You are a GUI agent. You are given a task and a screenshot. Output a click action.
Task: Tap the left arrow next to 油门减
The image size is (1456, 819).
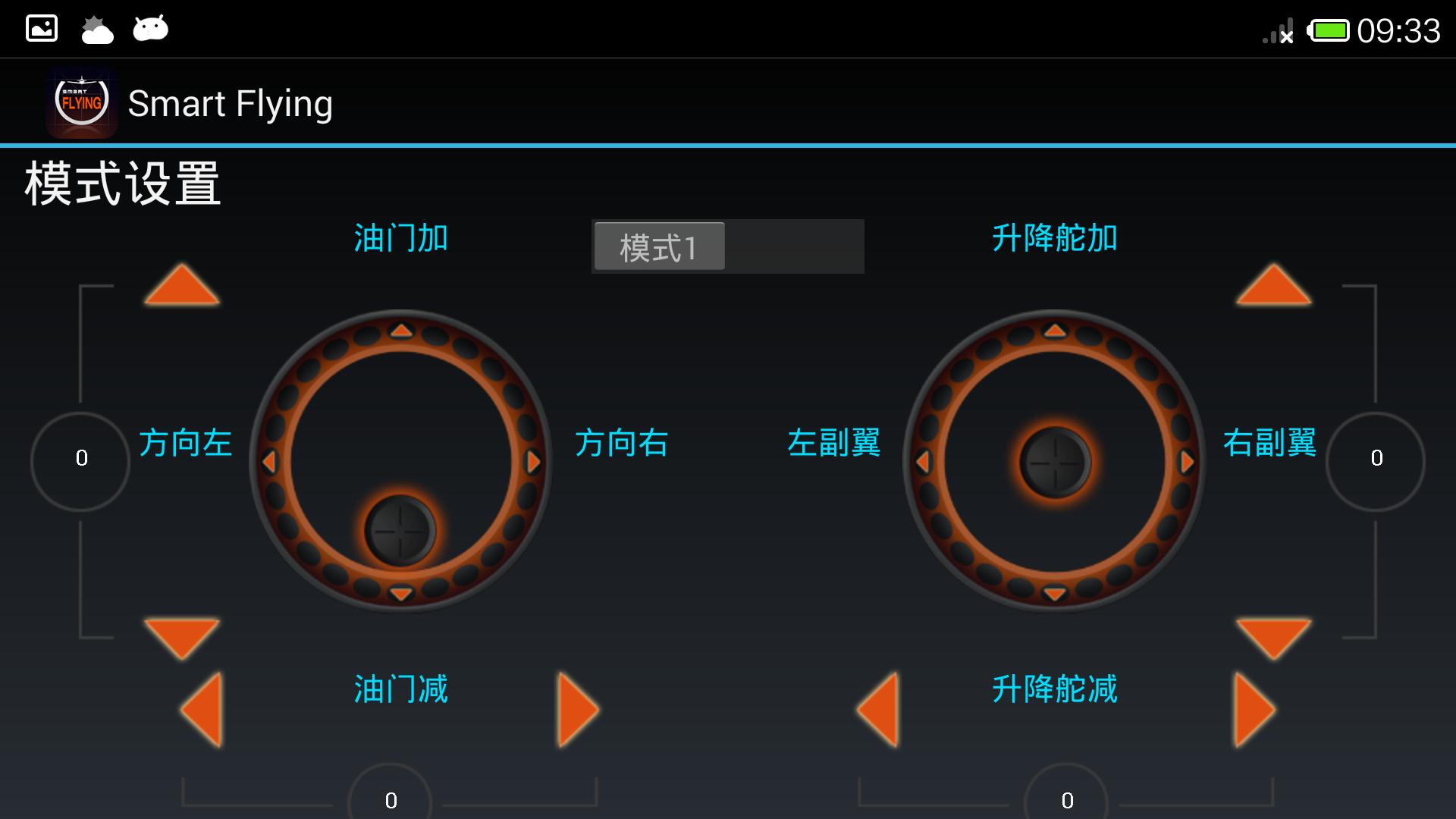pos(203,710)
